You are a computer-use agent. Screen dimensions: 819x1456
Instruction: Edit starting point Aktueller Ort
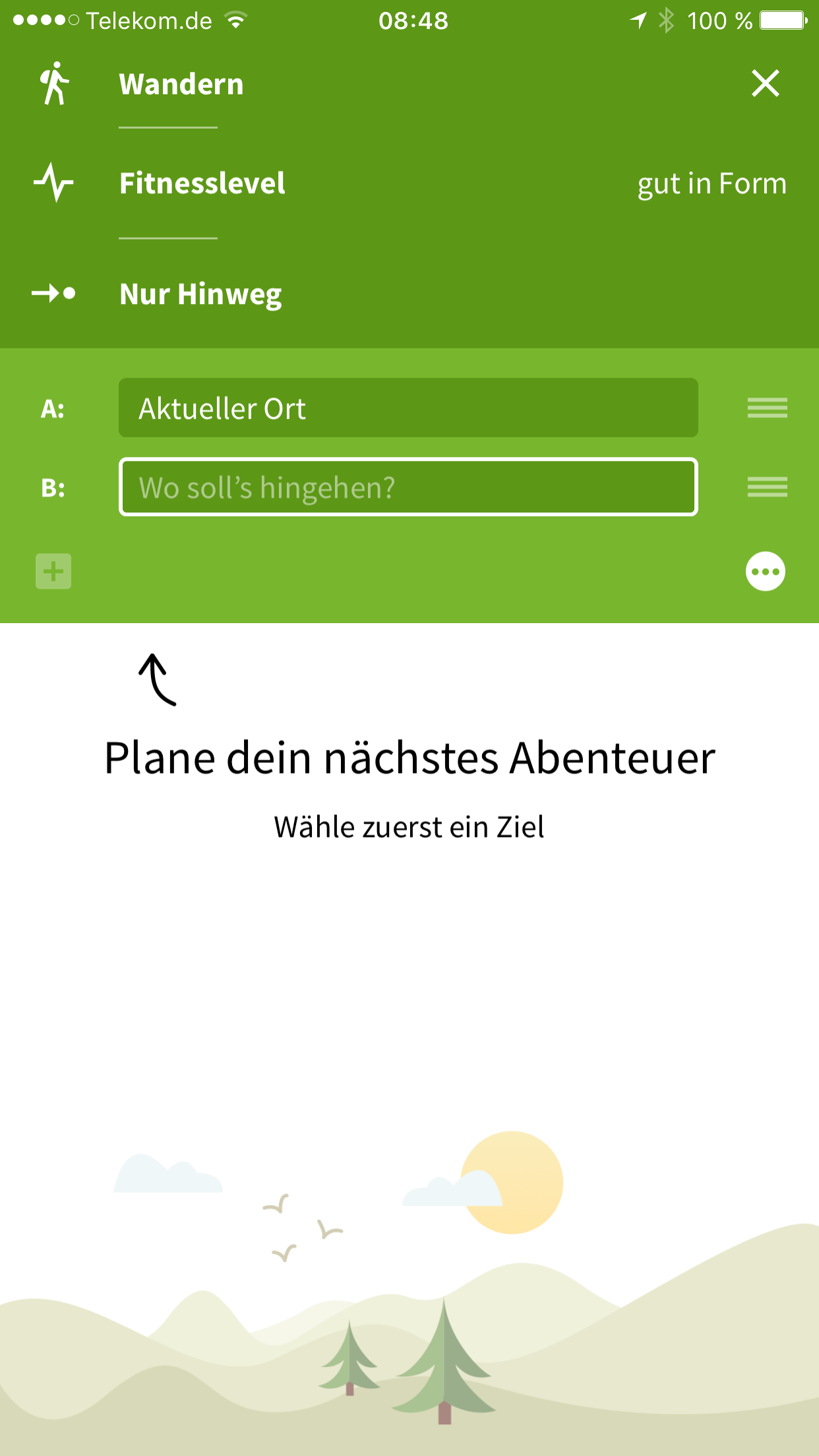(x=408, y=408)
